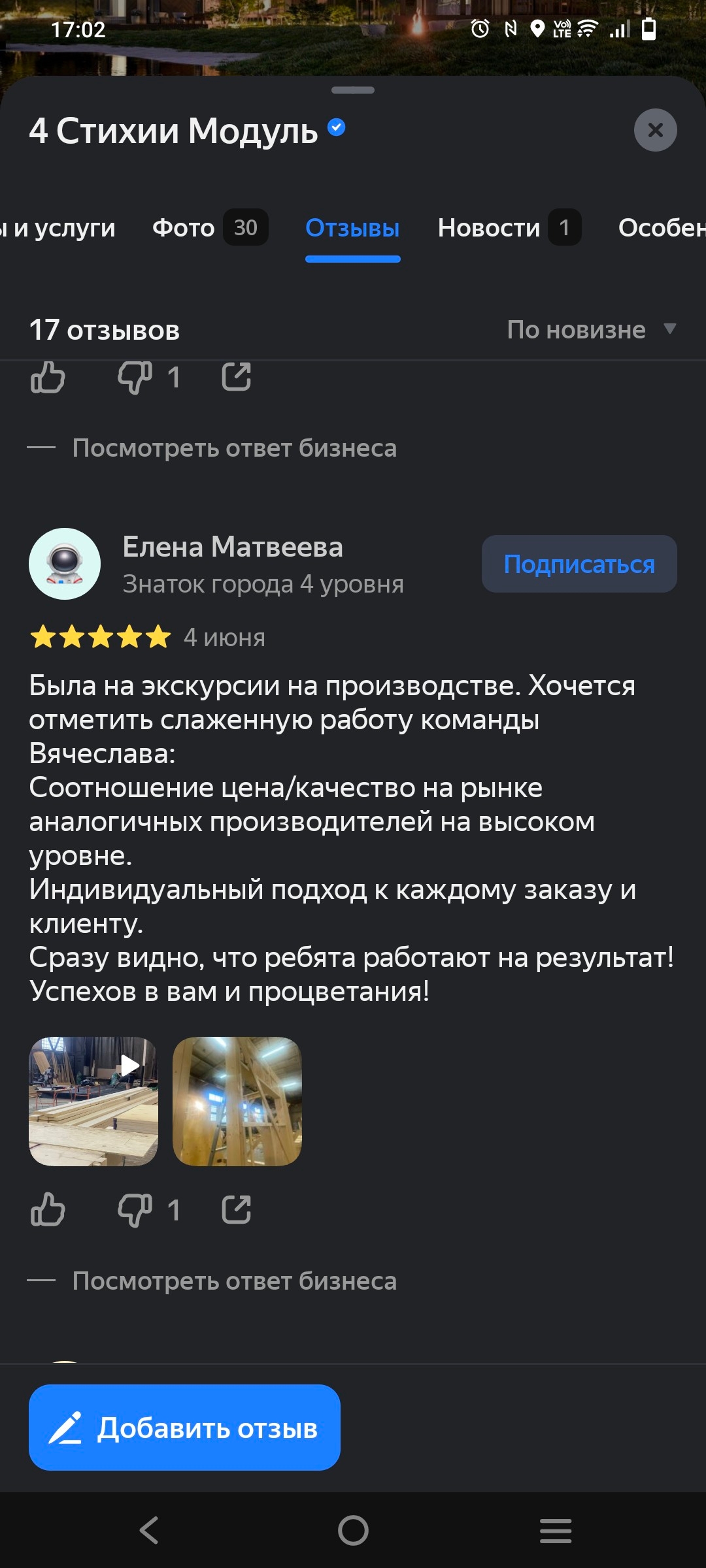
Task: Go to the Особенности tab
Action: coord(662,227)
